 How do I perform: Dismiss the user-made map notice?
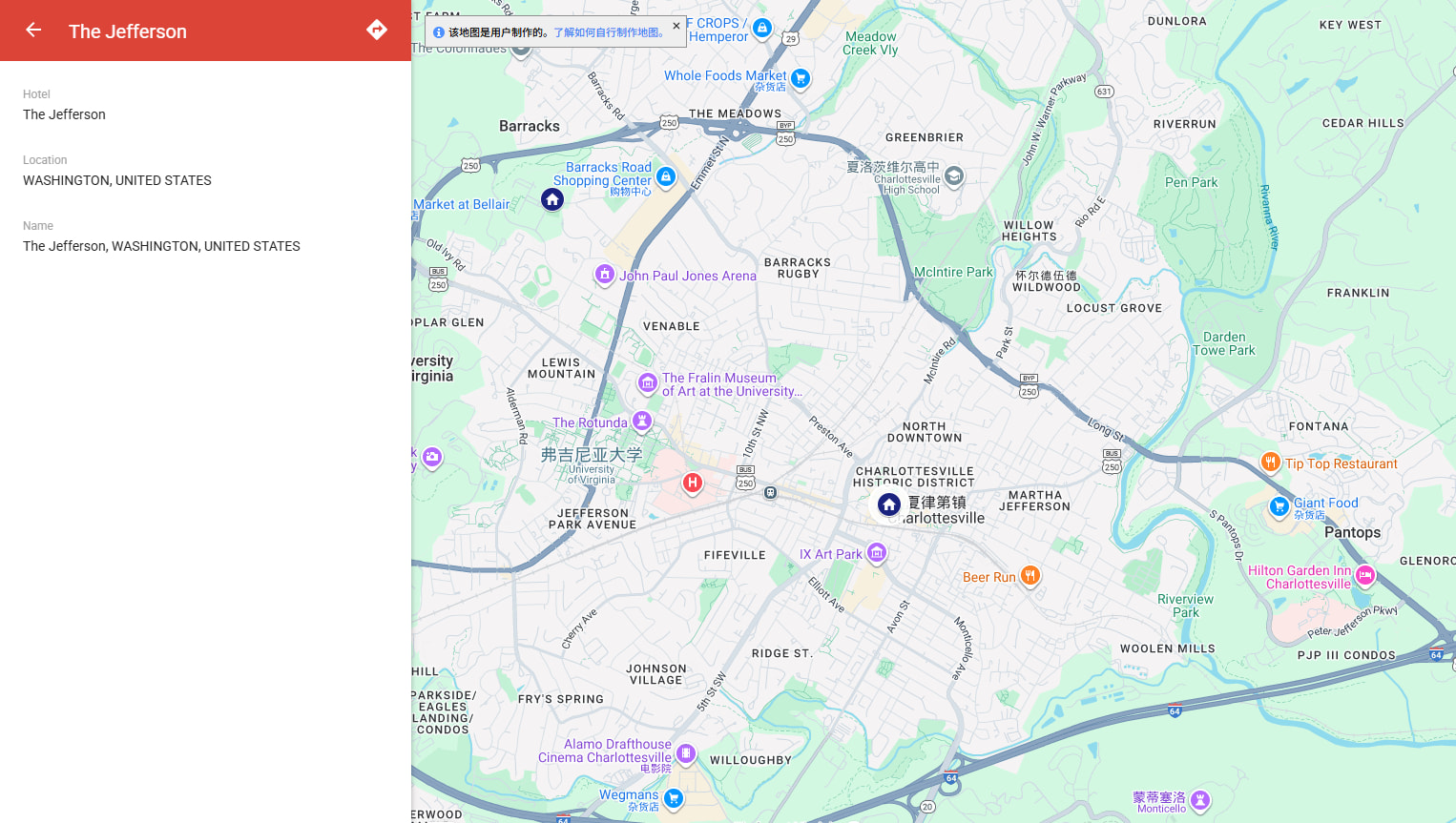click(x=676, y=26)
